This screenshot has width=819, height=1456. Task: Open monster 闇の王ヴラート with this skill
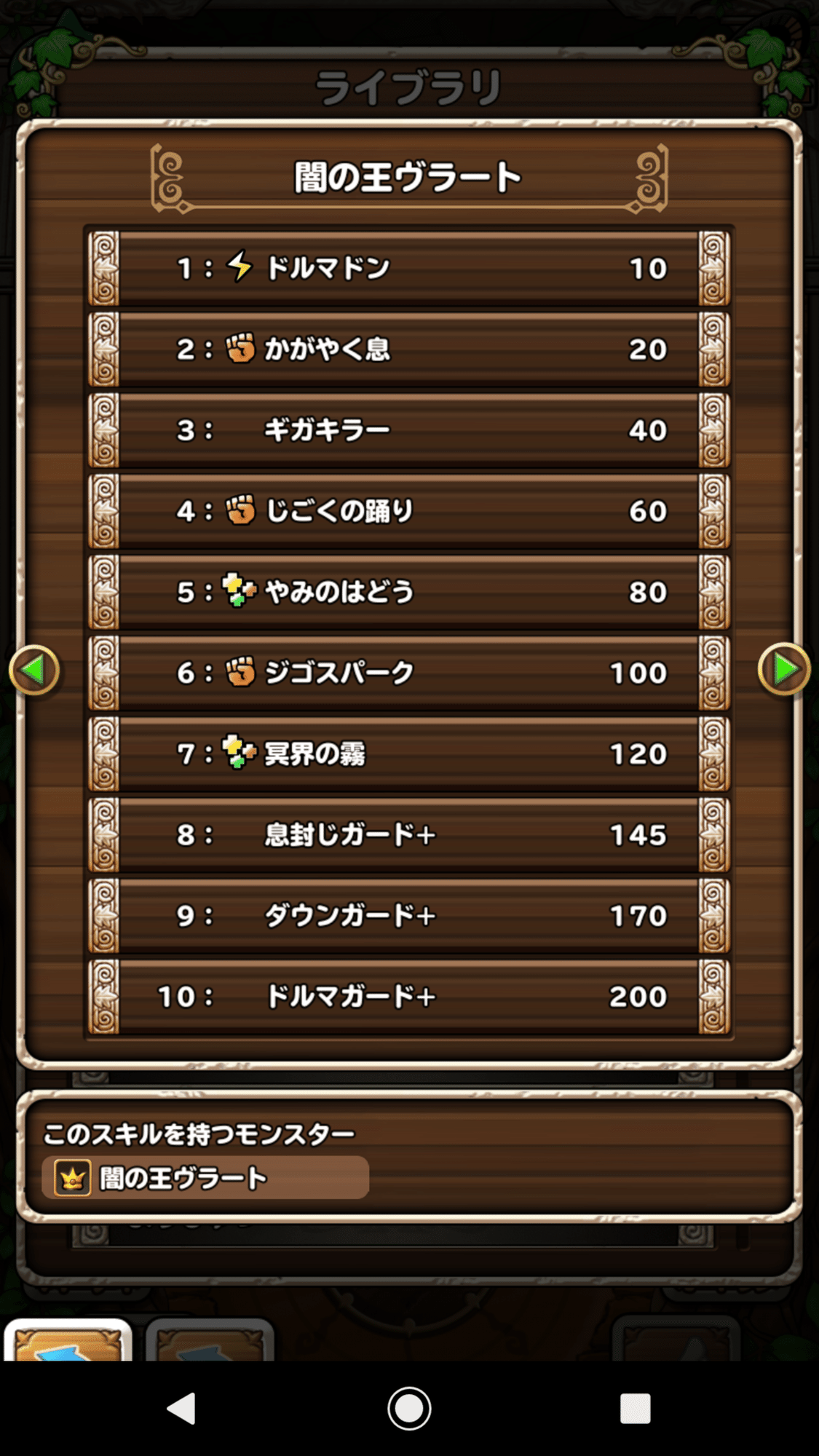coord(205,1177)
